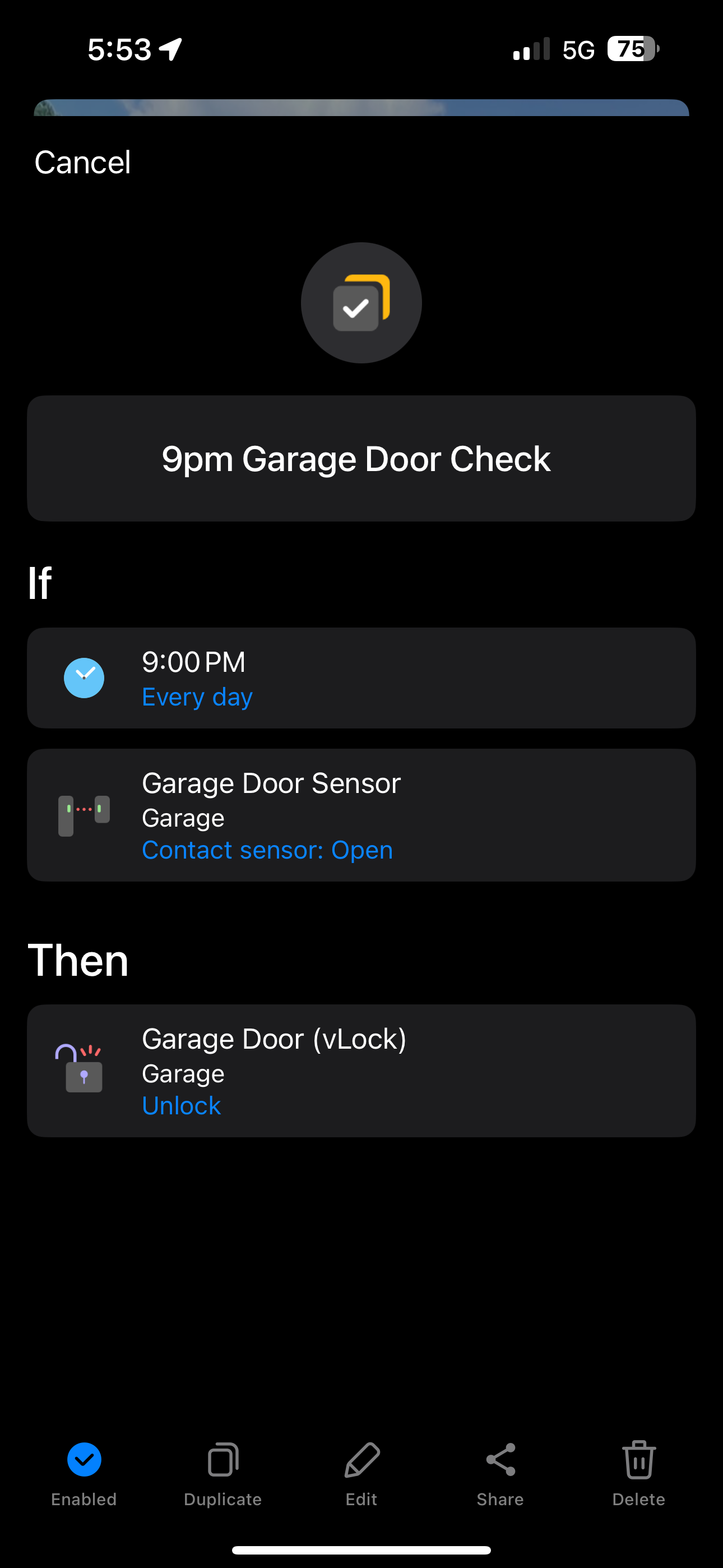
Task: Cancel the automation detail view
Action: (x=83, y=163)
